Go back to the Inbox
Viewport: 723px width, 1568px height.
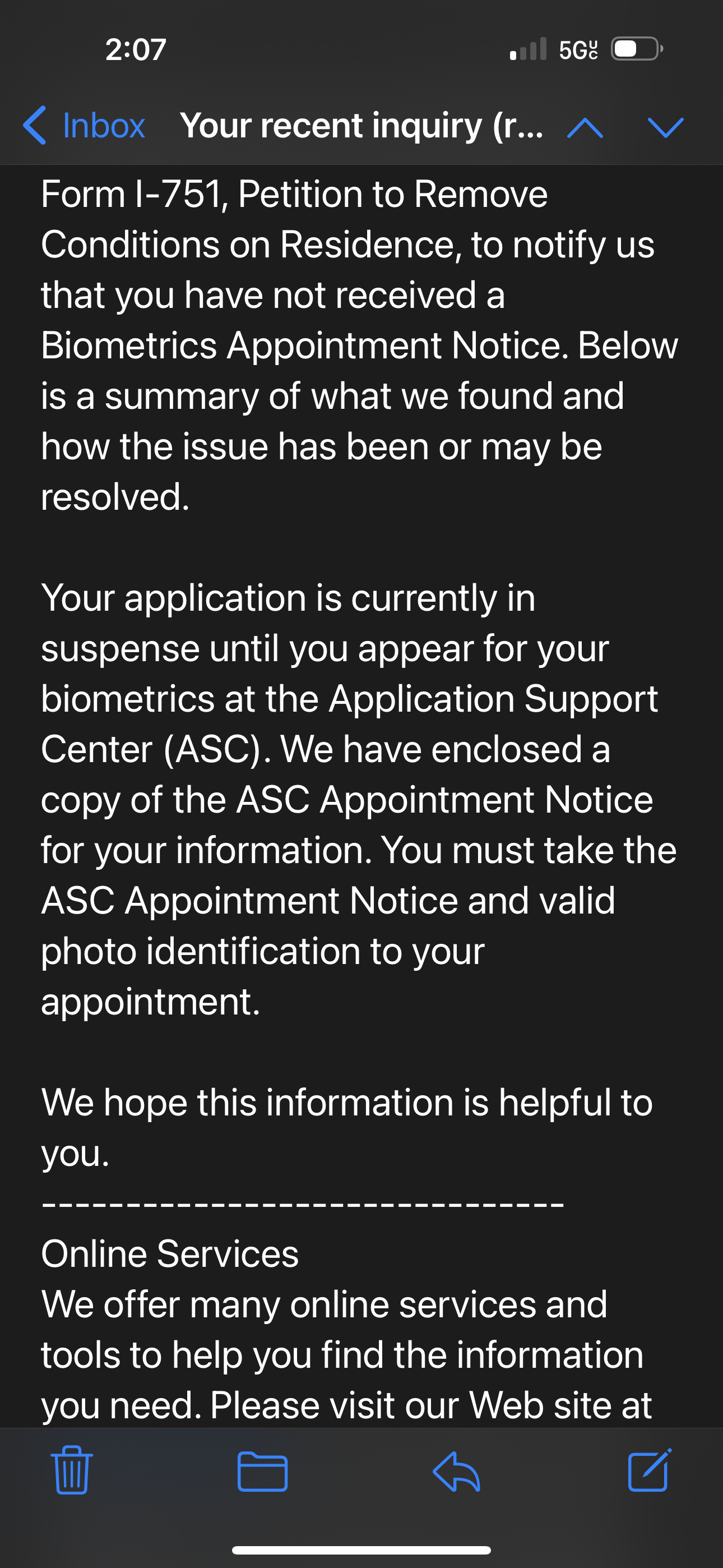tap(84, 126)
